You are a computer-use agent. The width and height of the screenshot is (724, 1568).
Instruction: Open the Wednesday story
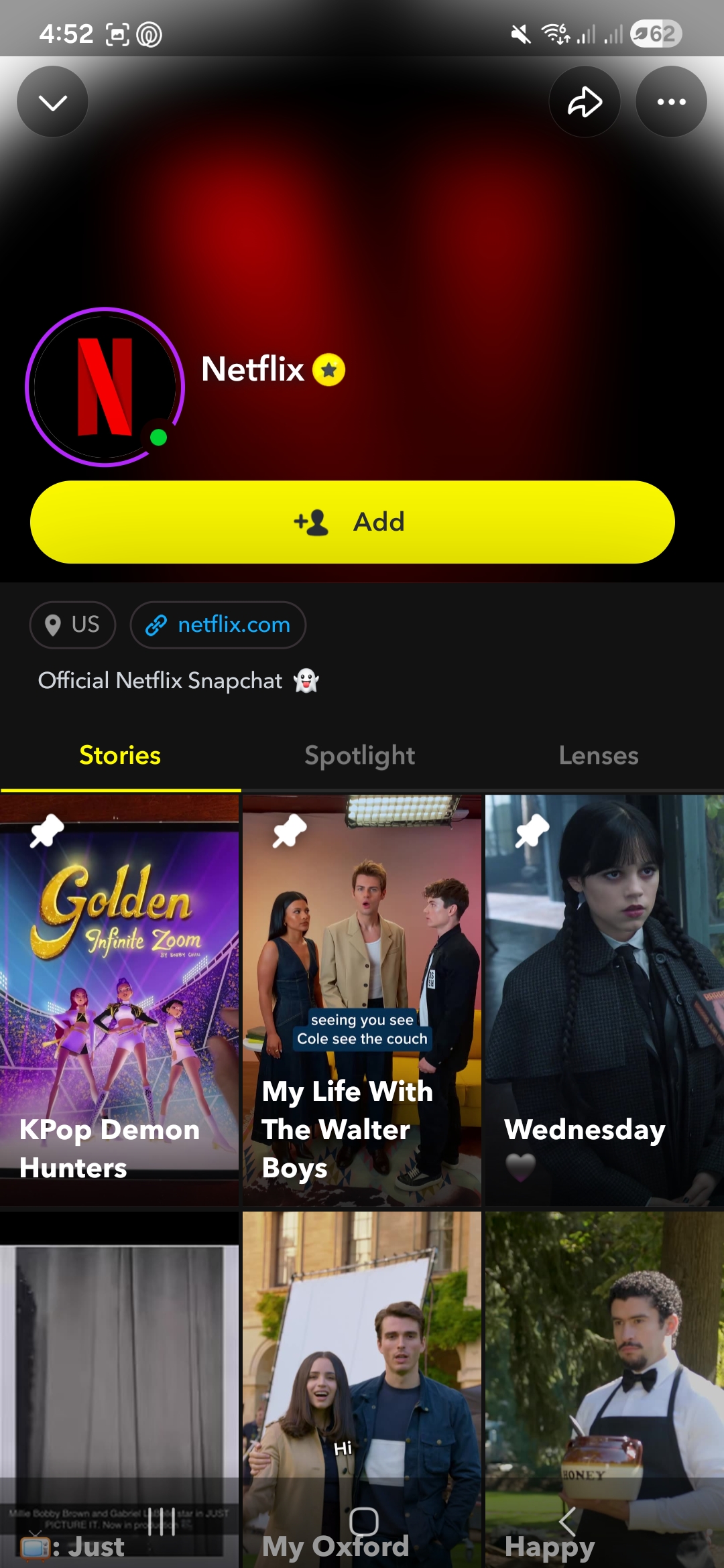pos(605,998)
